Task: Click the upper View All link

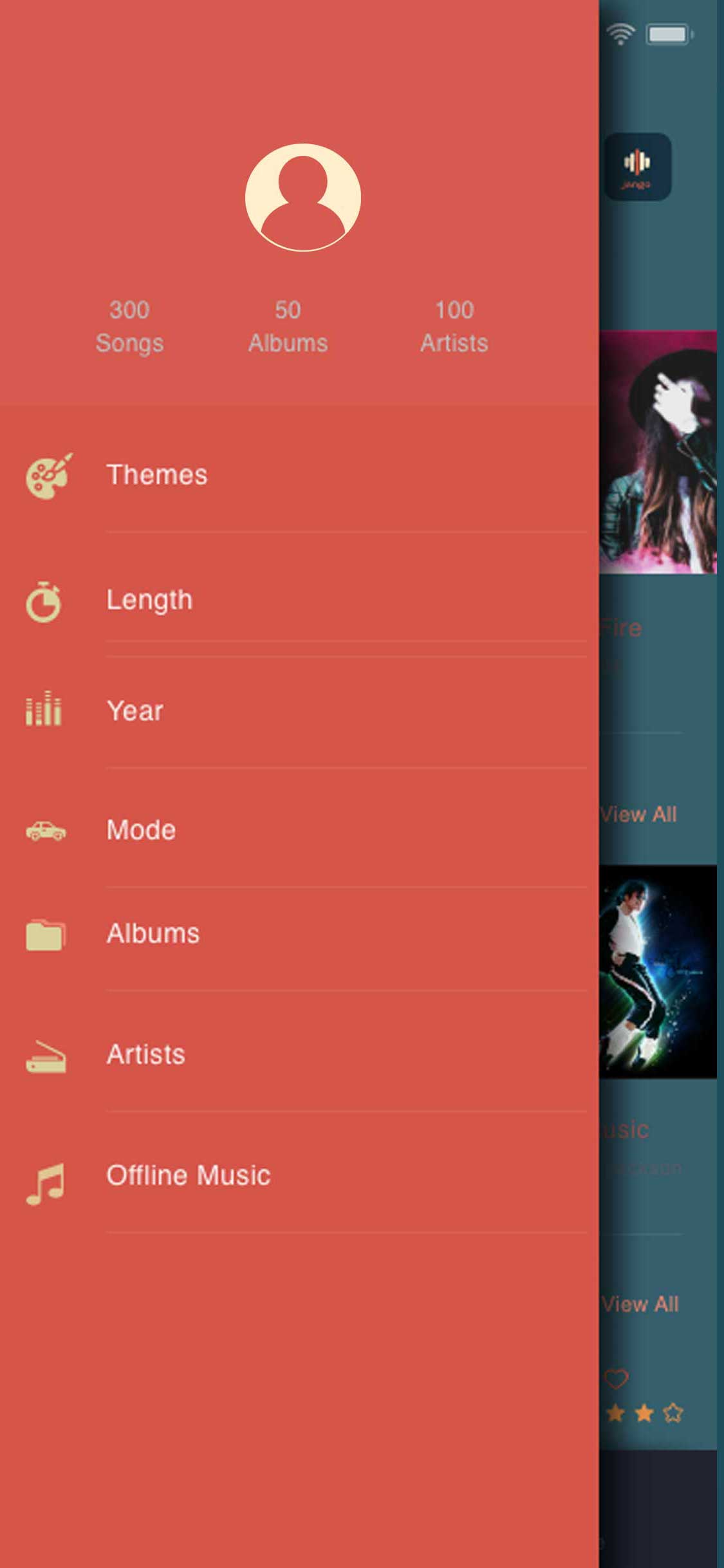Action: coord(638,815)
